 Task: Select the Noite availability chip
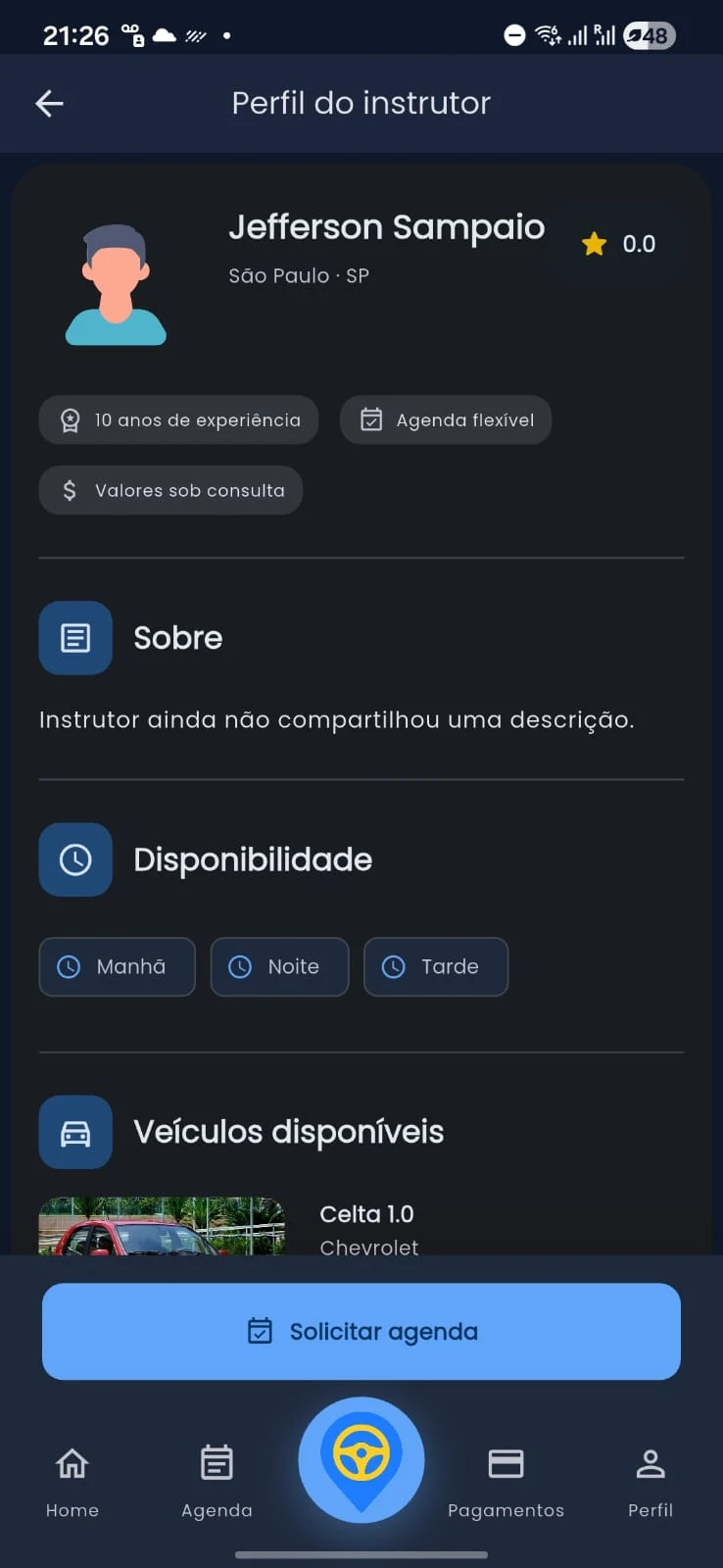point(279,966)
